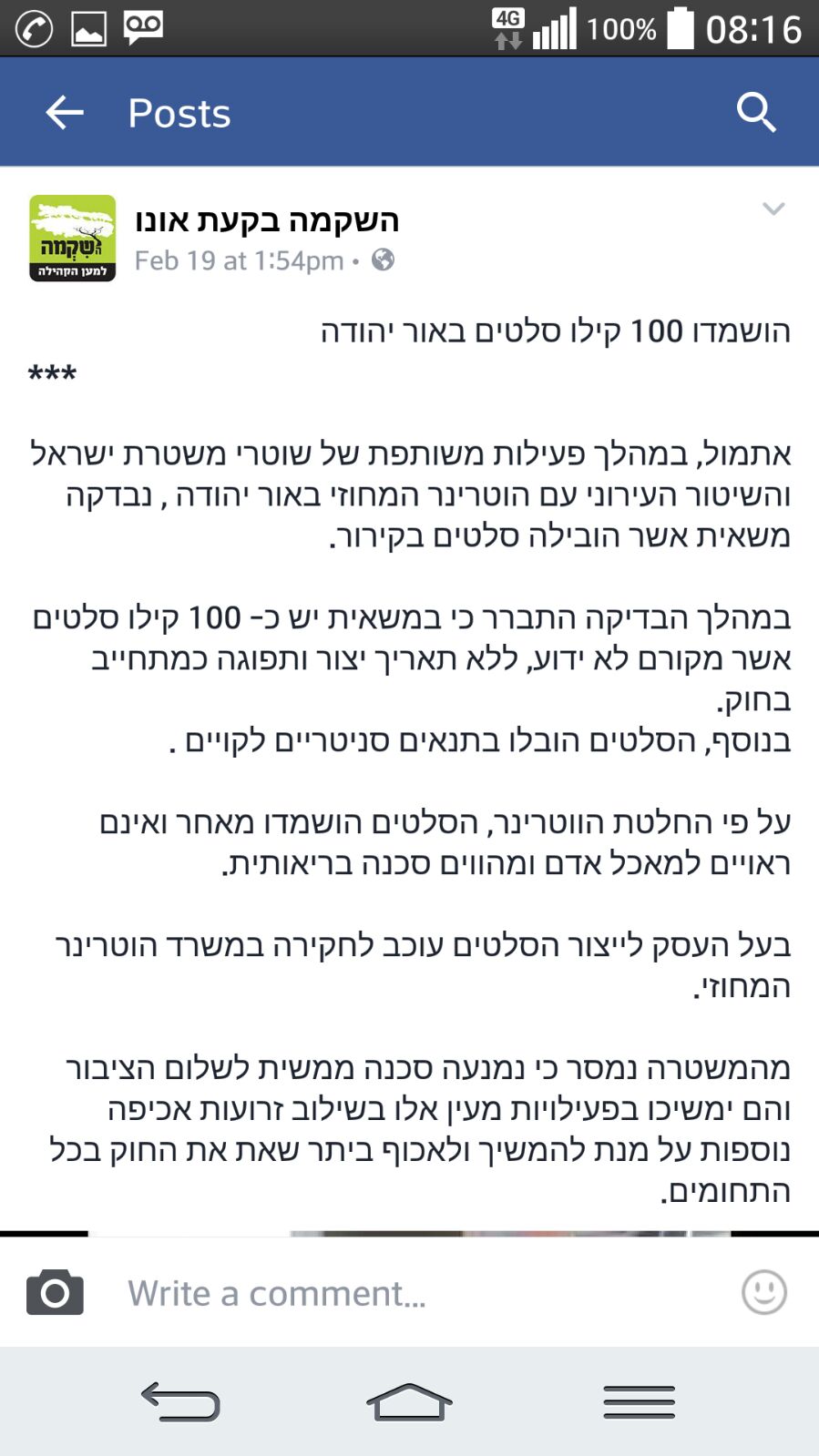Tap the system home button

(x=409, y=1402)
